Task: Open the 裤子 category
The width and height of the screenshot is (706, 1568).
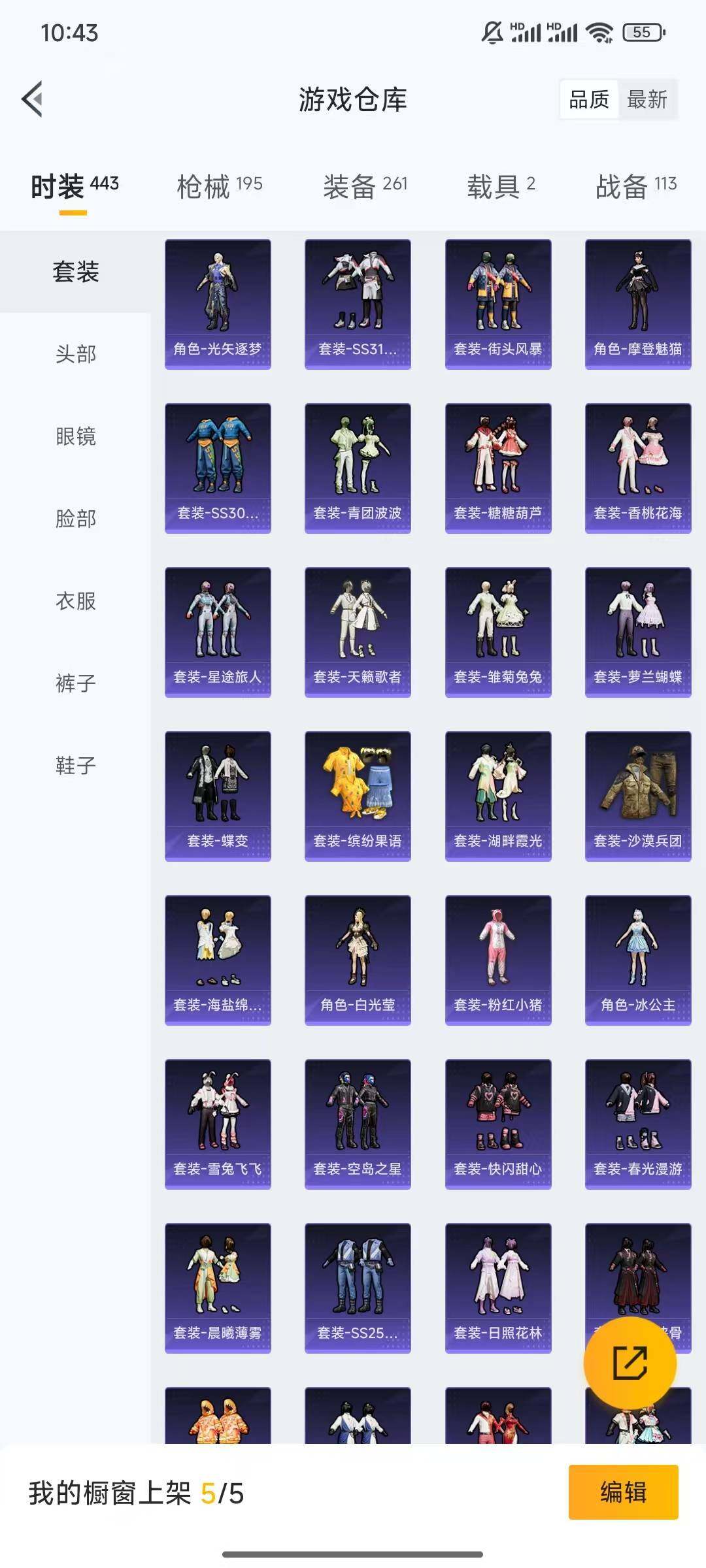Action: click(x=76, y=683)
